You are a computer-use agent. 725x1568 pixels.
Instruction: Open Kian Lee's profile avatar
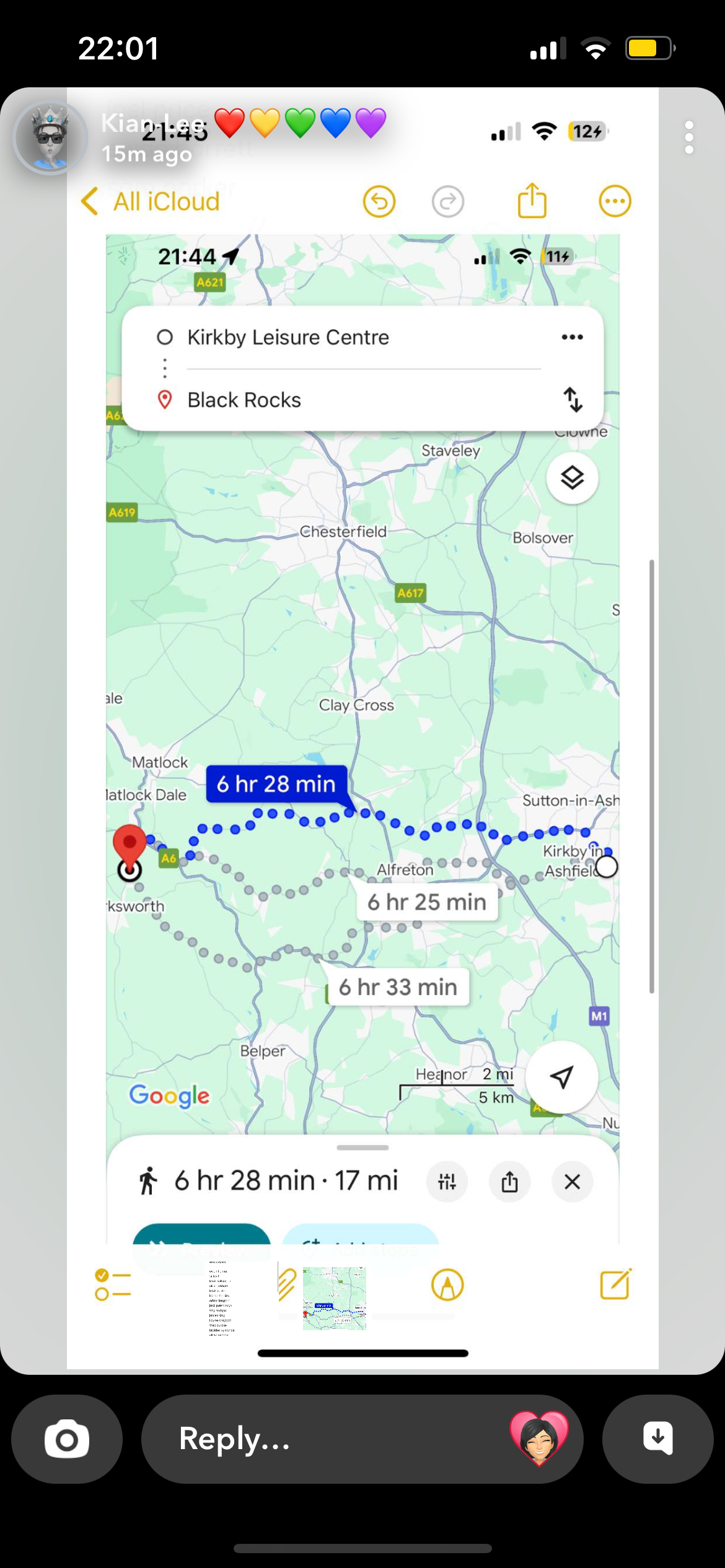click(x=51, y=137)
